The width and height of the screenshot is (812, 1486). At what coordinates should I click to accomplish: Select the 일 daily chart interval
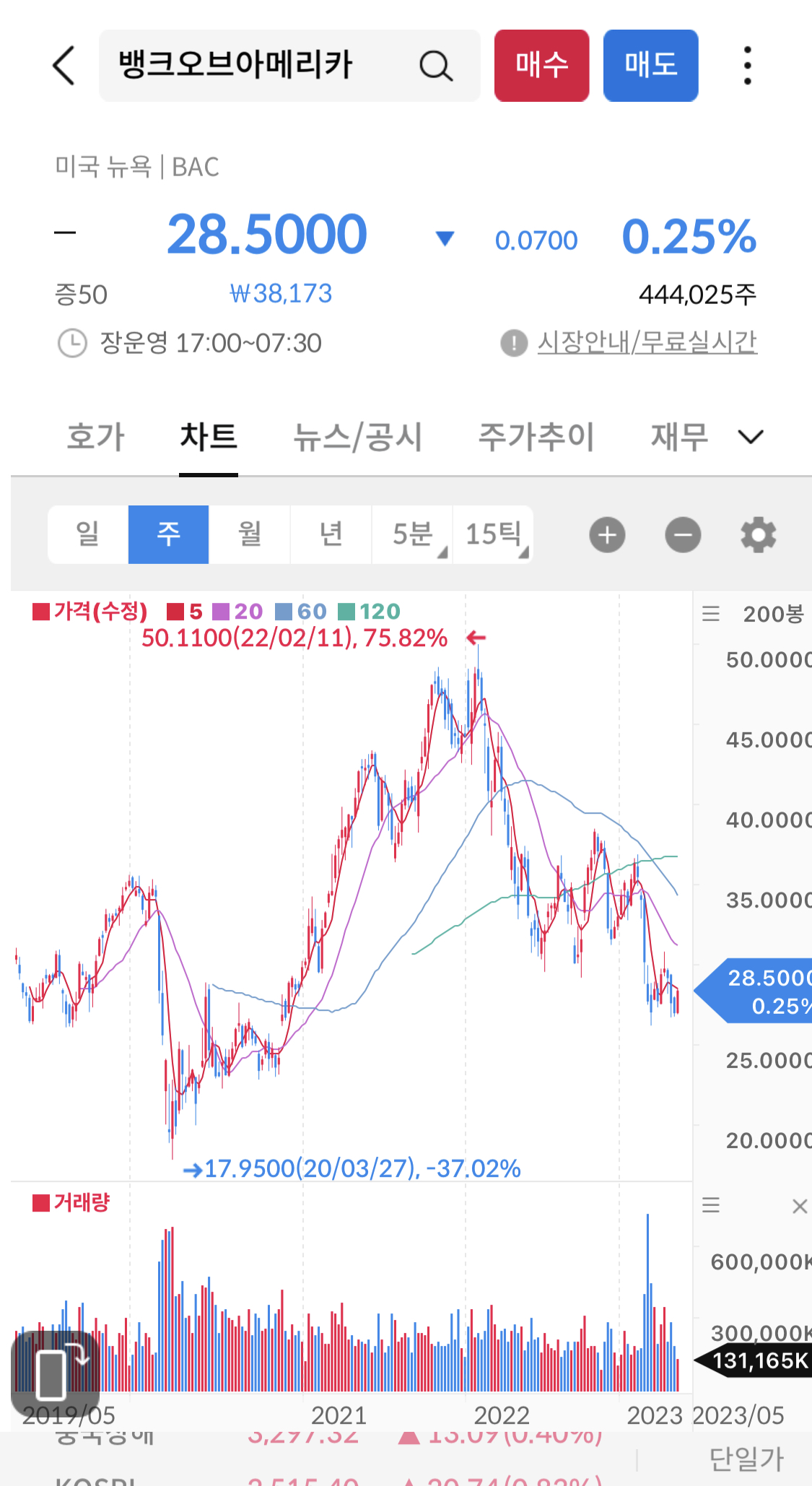(x=87, y=534)
